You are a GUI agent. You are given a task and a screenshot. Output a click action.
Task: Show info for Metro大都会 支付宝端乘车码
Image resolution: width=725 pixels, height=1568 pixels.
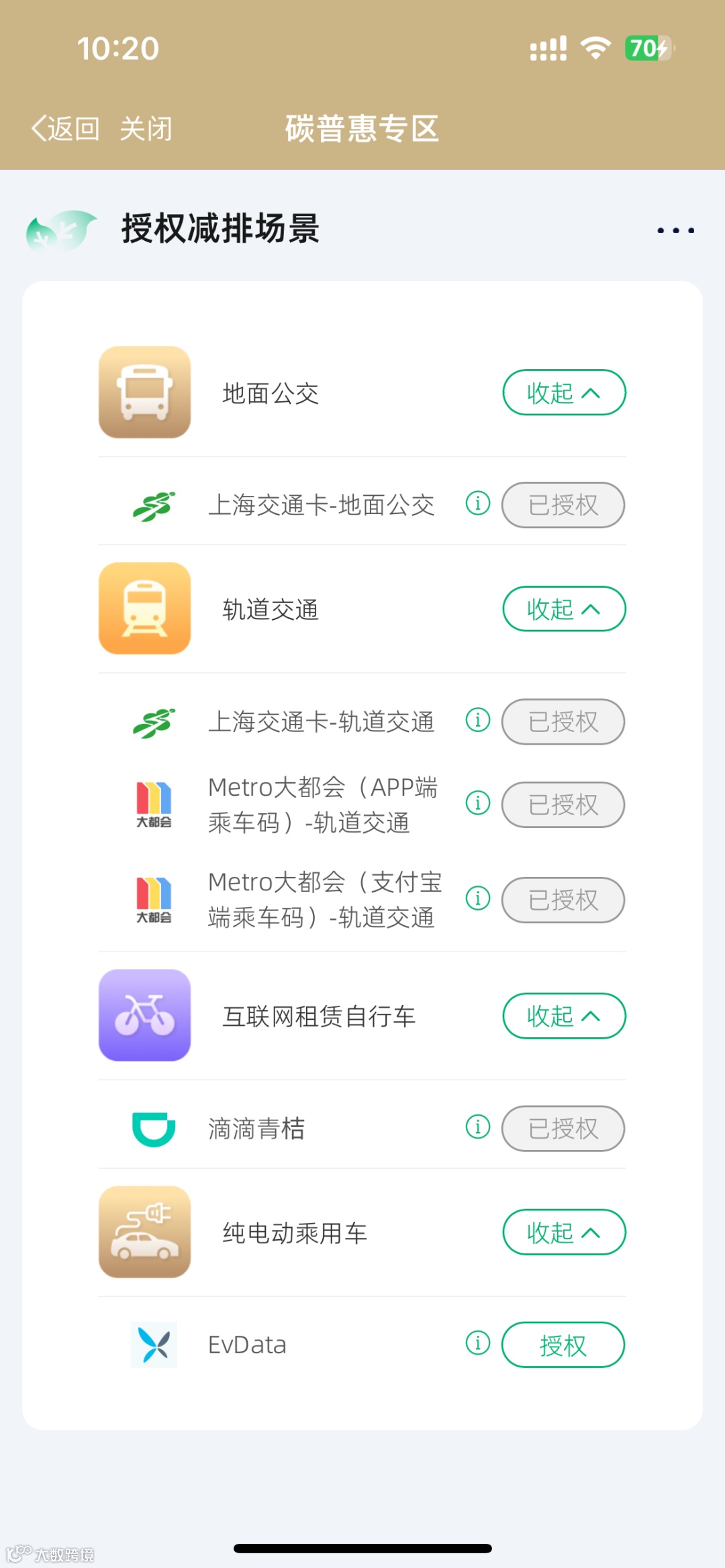click(x=478, y=898)
